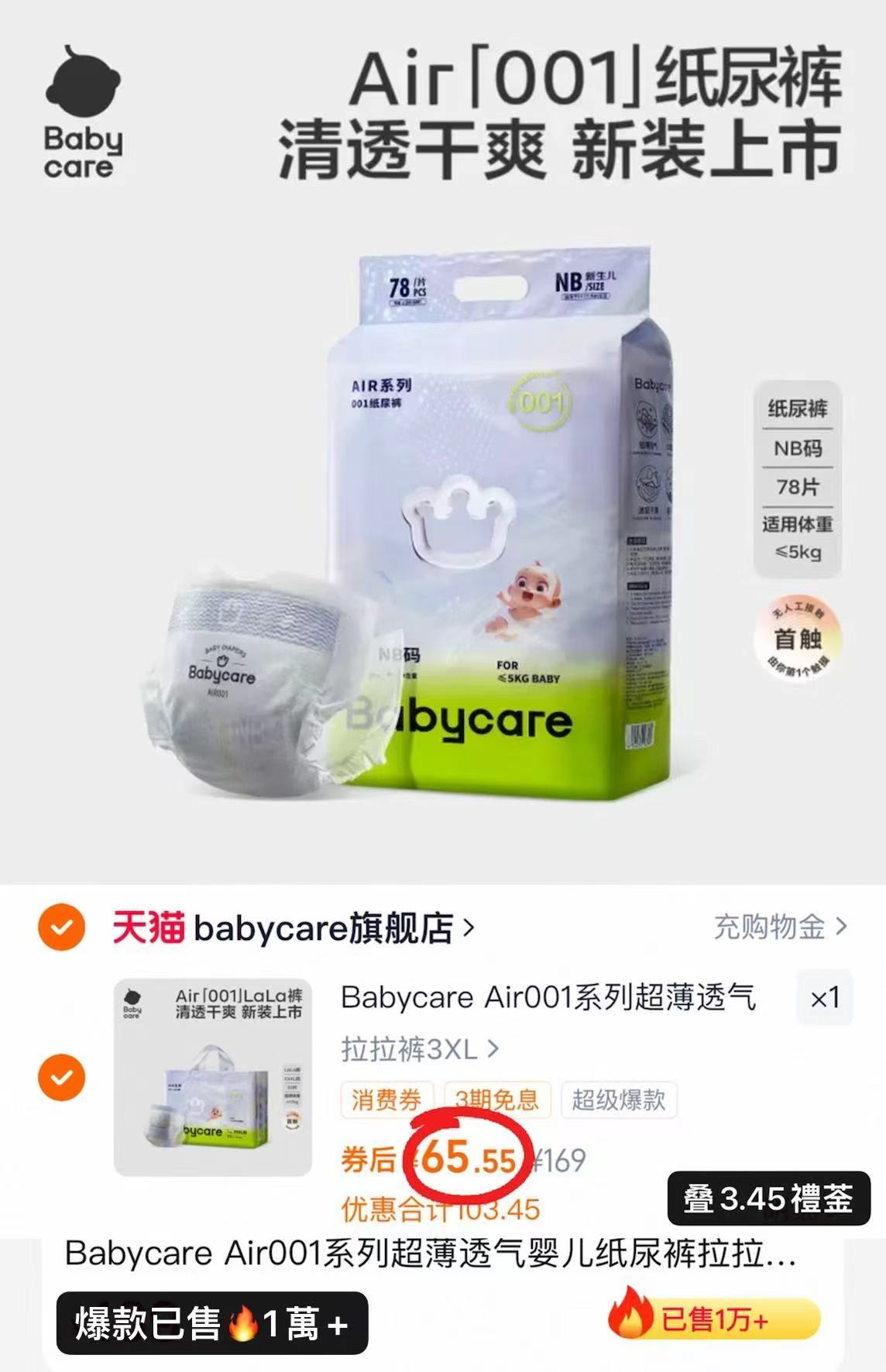Select the 超级爆款 label
The width and height of the screenshot is (886, 1372).
point(619,1098)
